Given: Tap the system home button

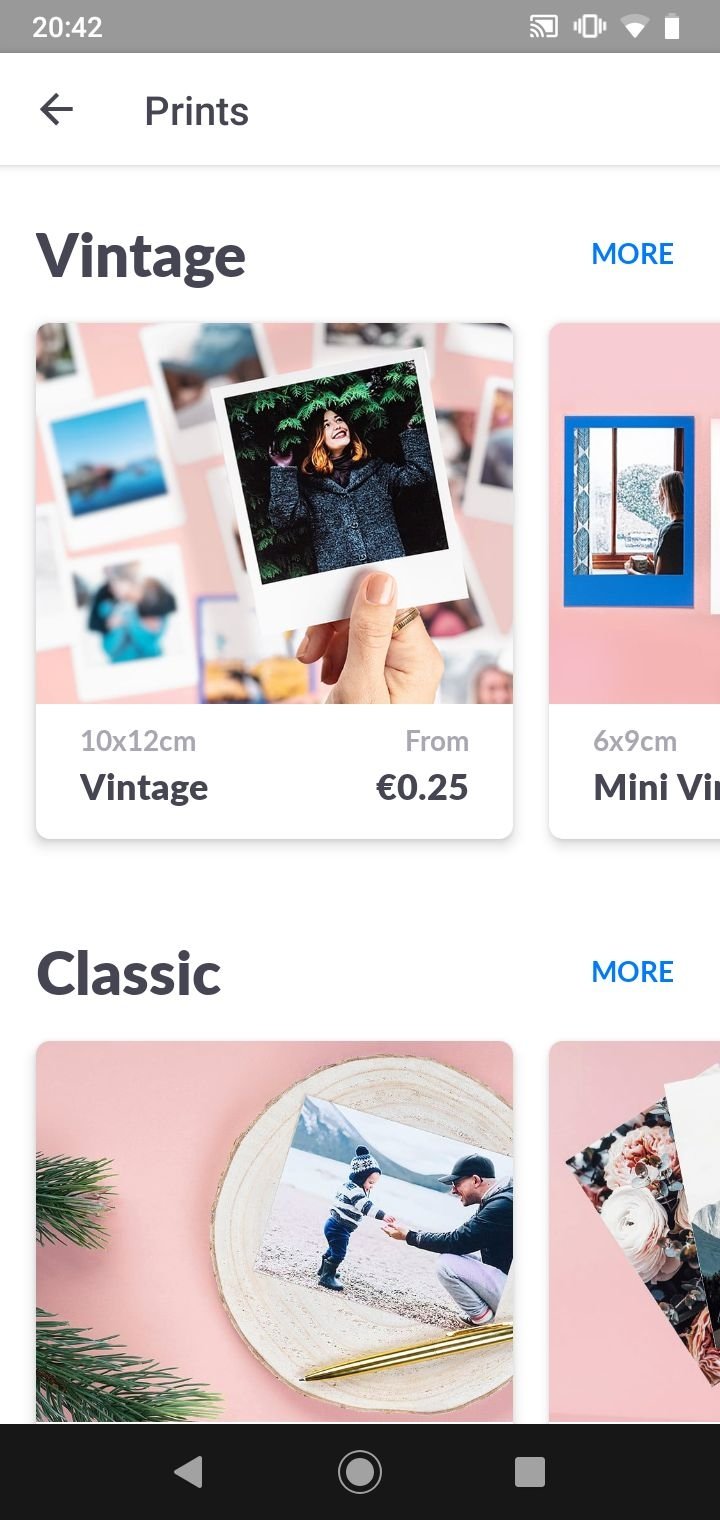Looking at the screenshot, I should [x=360, y=1472].
